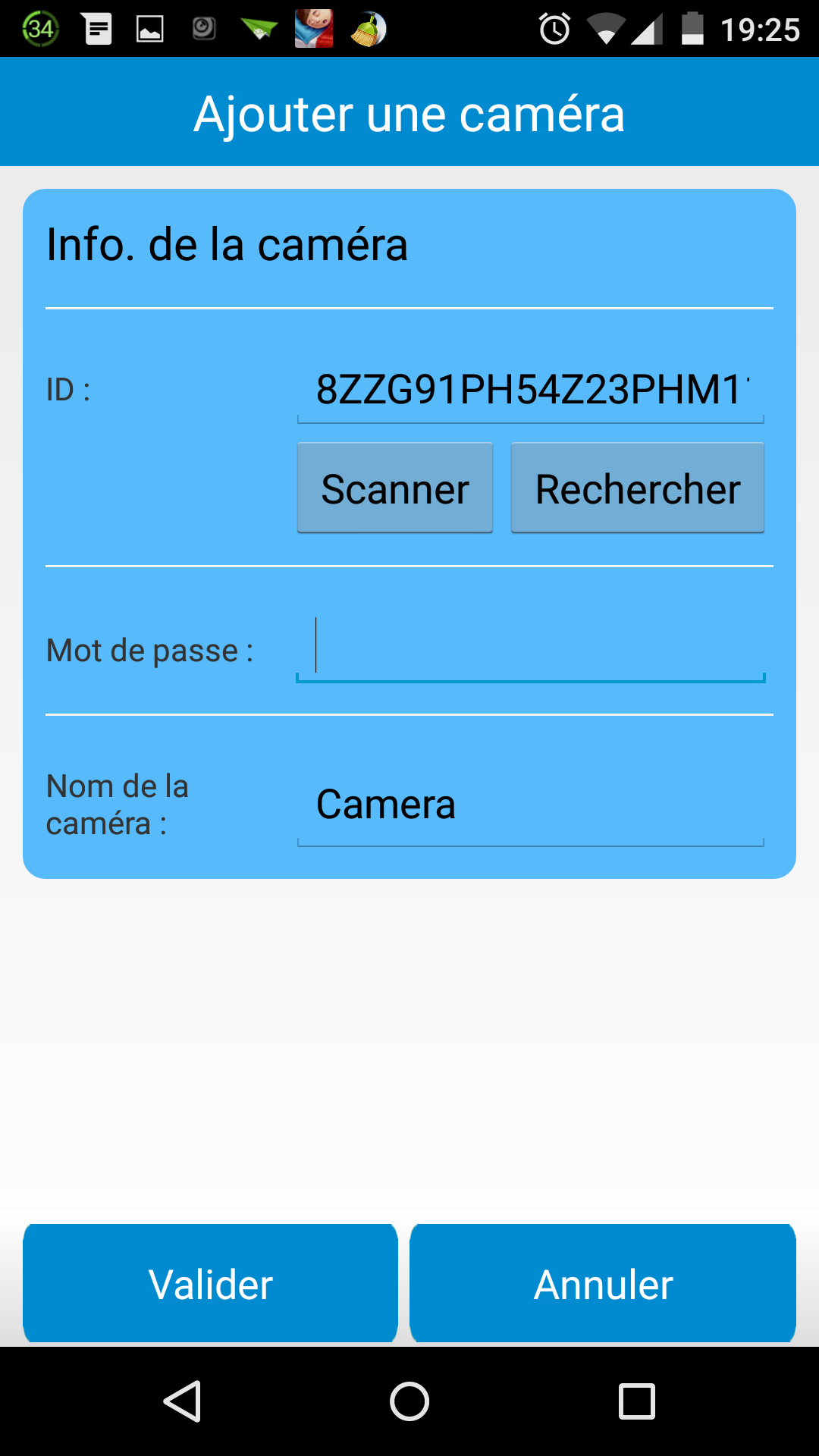The height and width of the screenshot is (1456, 819).
Task: Tap Scanner to scan the camera code
Action: (x=395, y=488)
